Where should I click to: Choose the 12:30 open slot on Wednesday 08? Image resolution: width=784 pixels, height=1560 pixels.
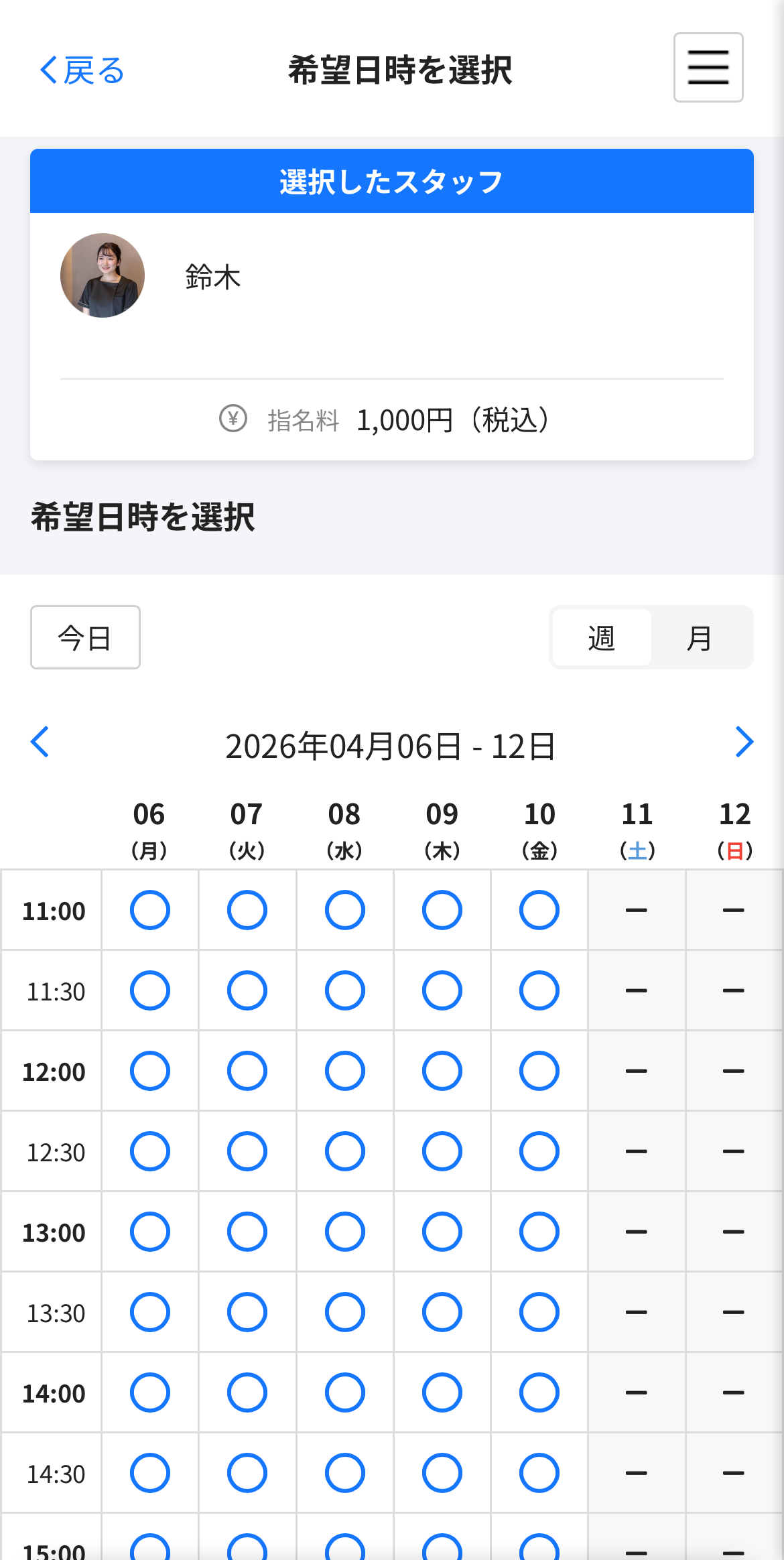344,1151
